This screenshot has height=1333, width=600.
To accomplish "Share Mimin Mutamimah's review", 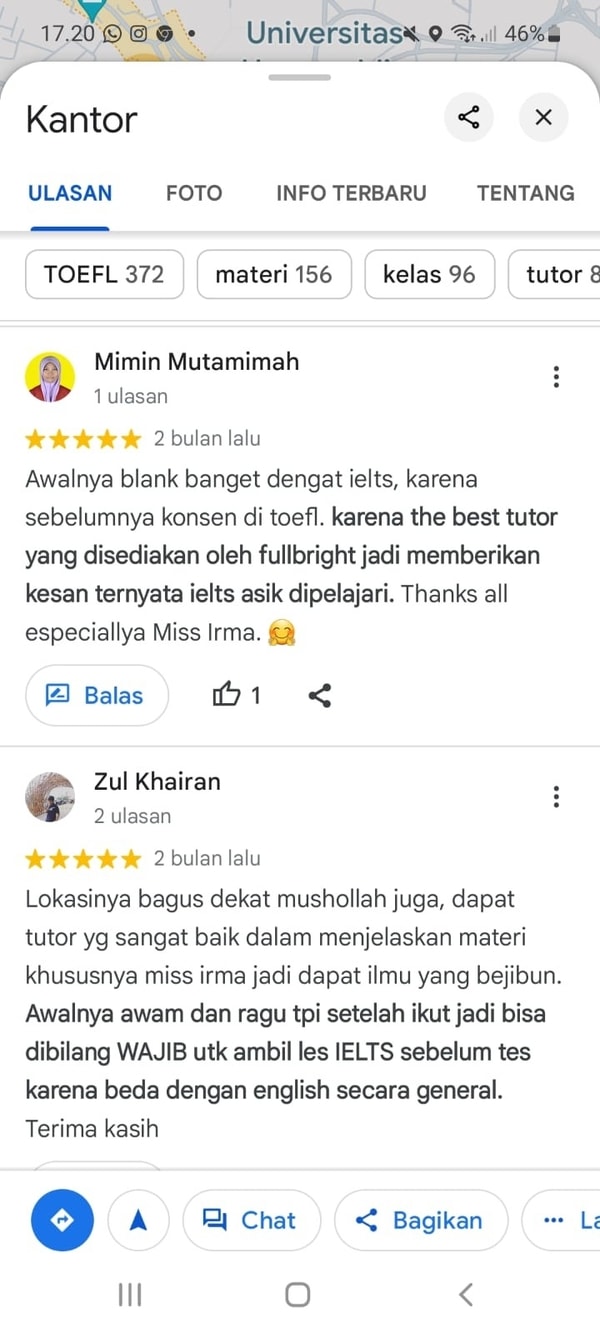I will click(320, 695).
